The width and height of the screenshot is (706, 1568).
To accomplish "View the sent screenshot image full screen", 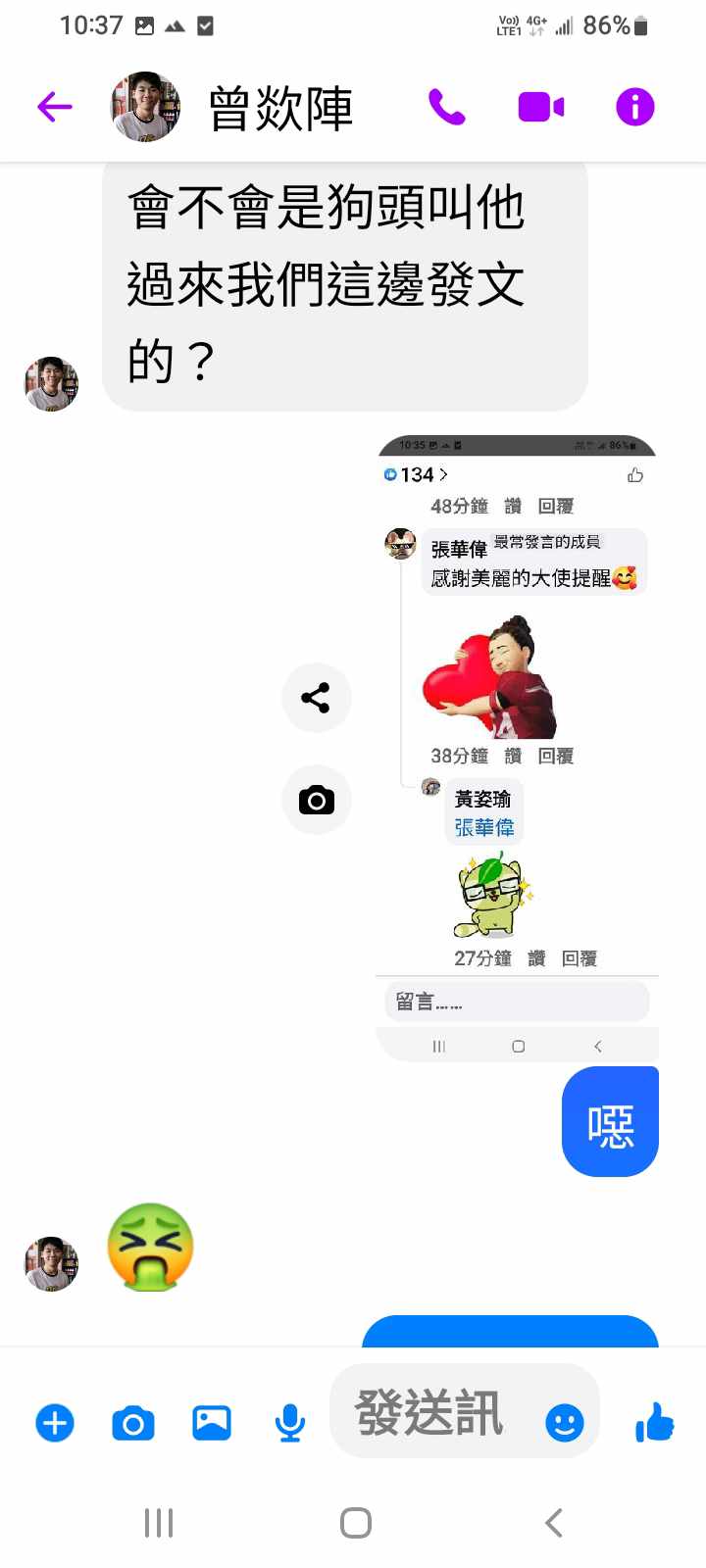I will 517,745.
